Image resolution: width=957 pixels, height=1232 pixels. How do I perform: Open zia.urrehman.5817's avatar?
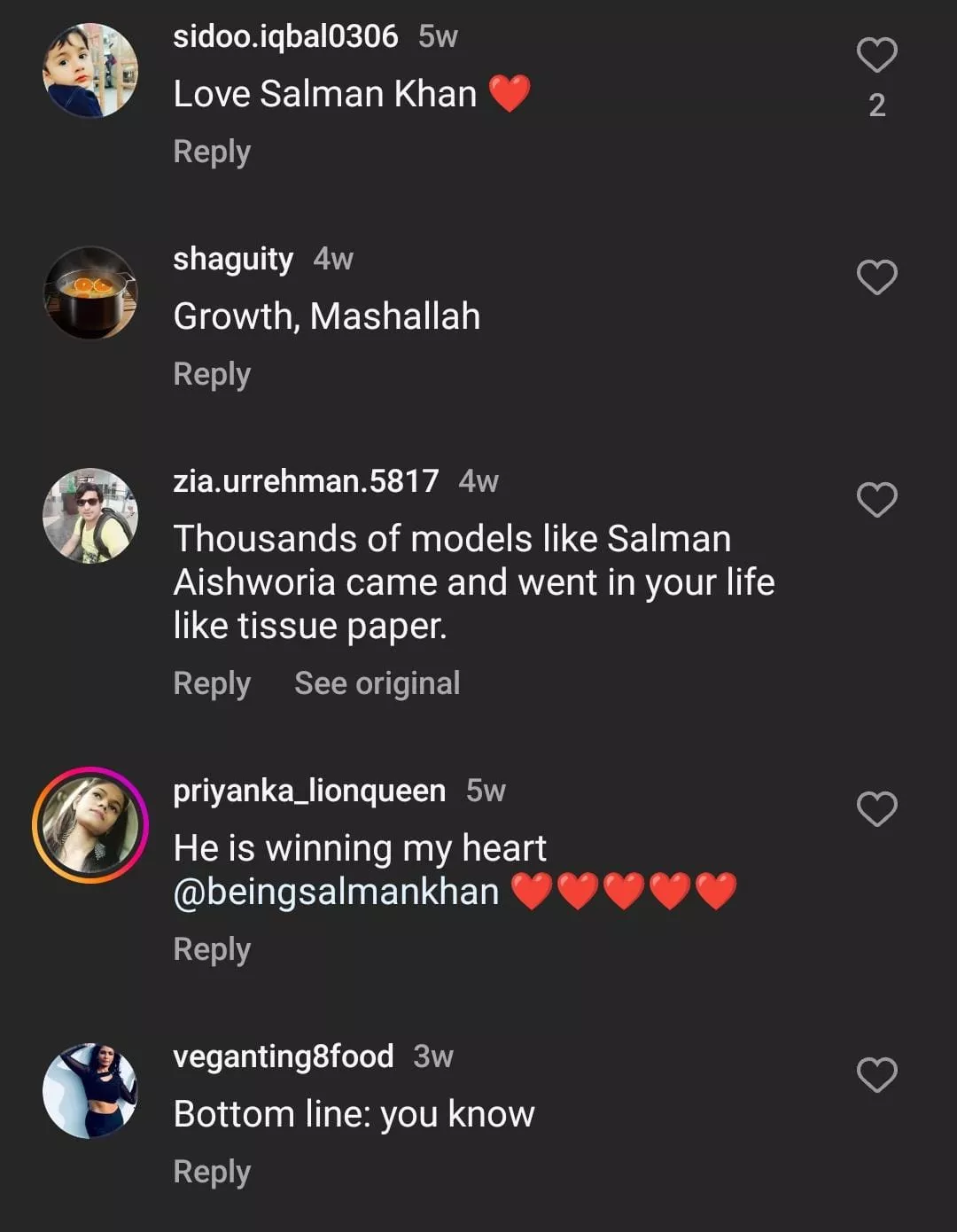pos(90,515)
